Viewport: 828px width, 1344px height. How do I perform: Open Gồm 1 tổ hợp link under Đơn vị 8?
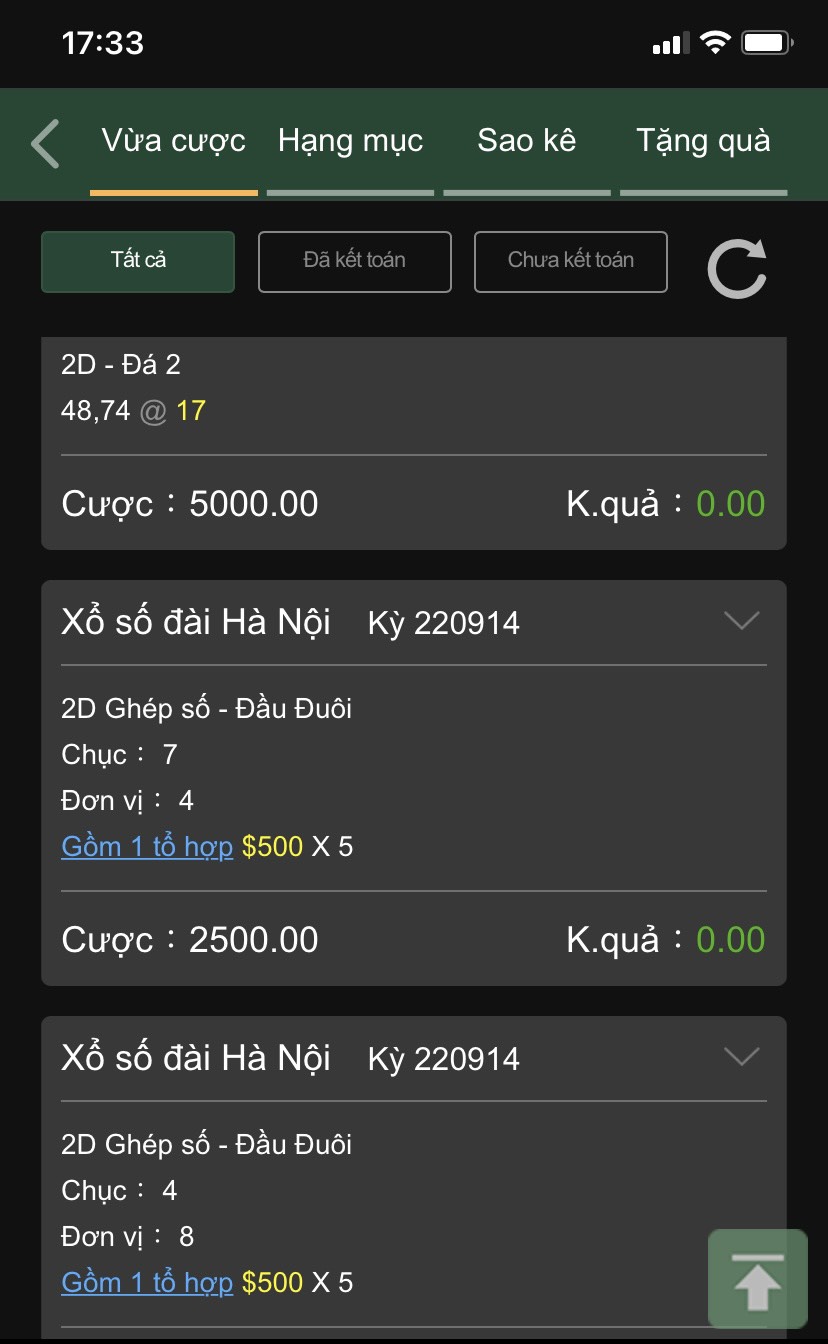pos(147,1283)
